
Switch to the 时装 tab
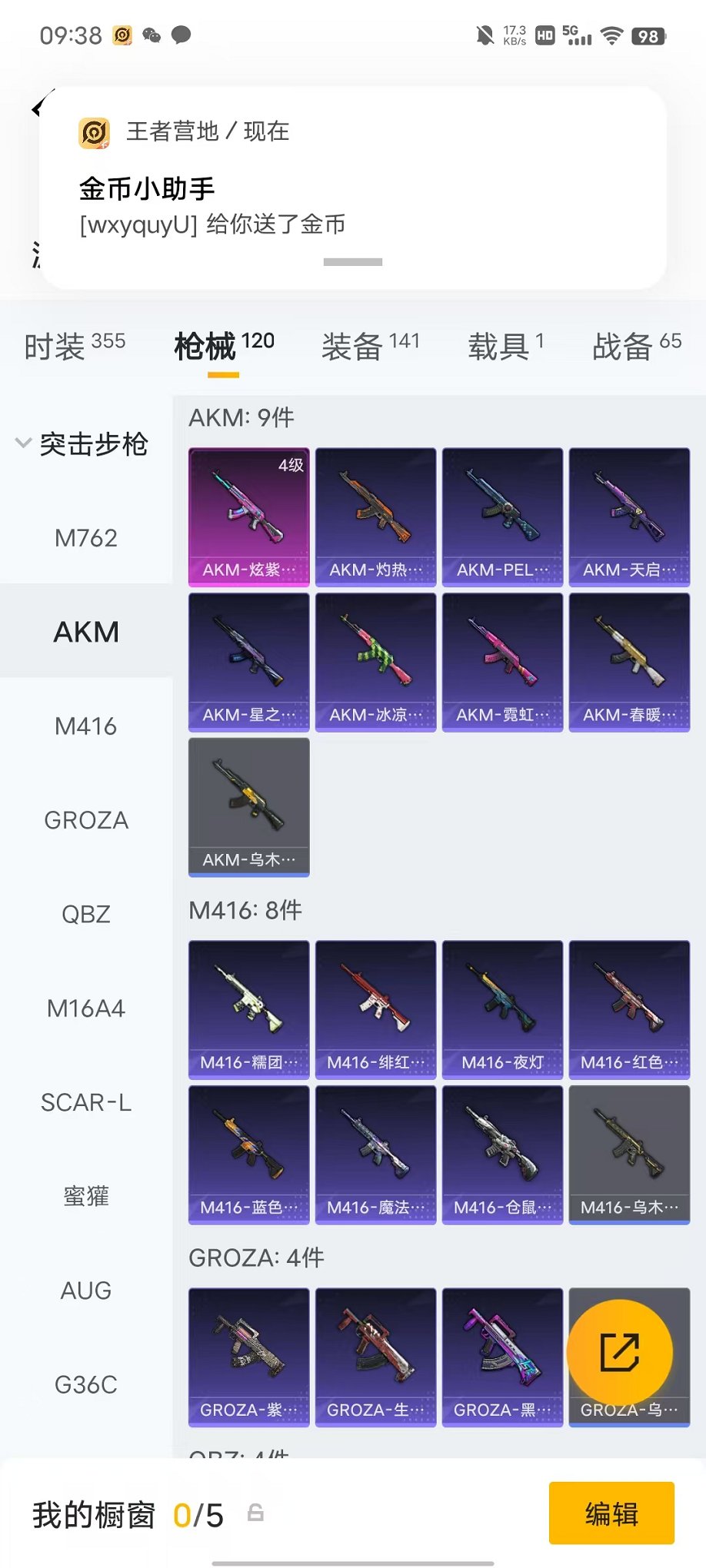(75, 346)
